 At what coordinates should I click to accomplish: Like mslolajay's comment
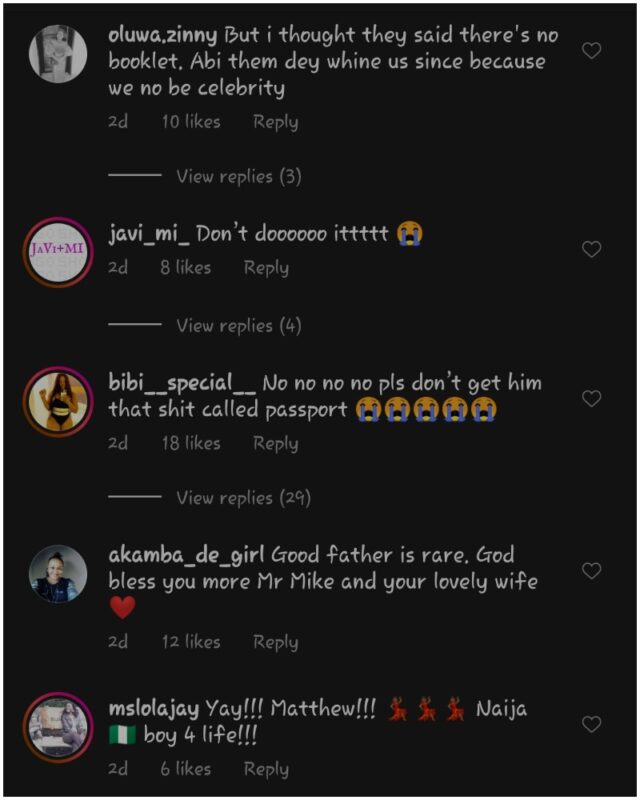tap(591, 723)
